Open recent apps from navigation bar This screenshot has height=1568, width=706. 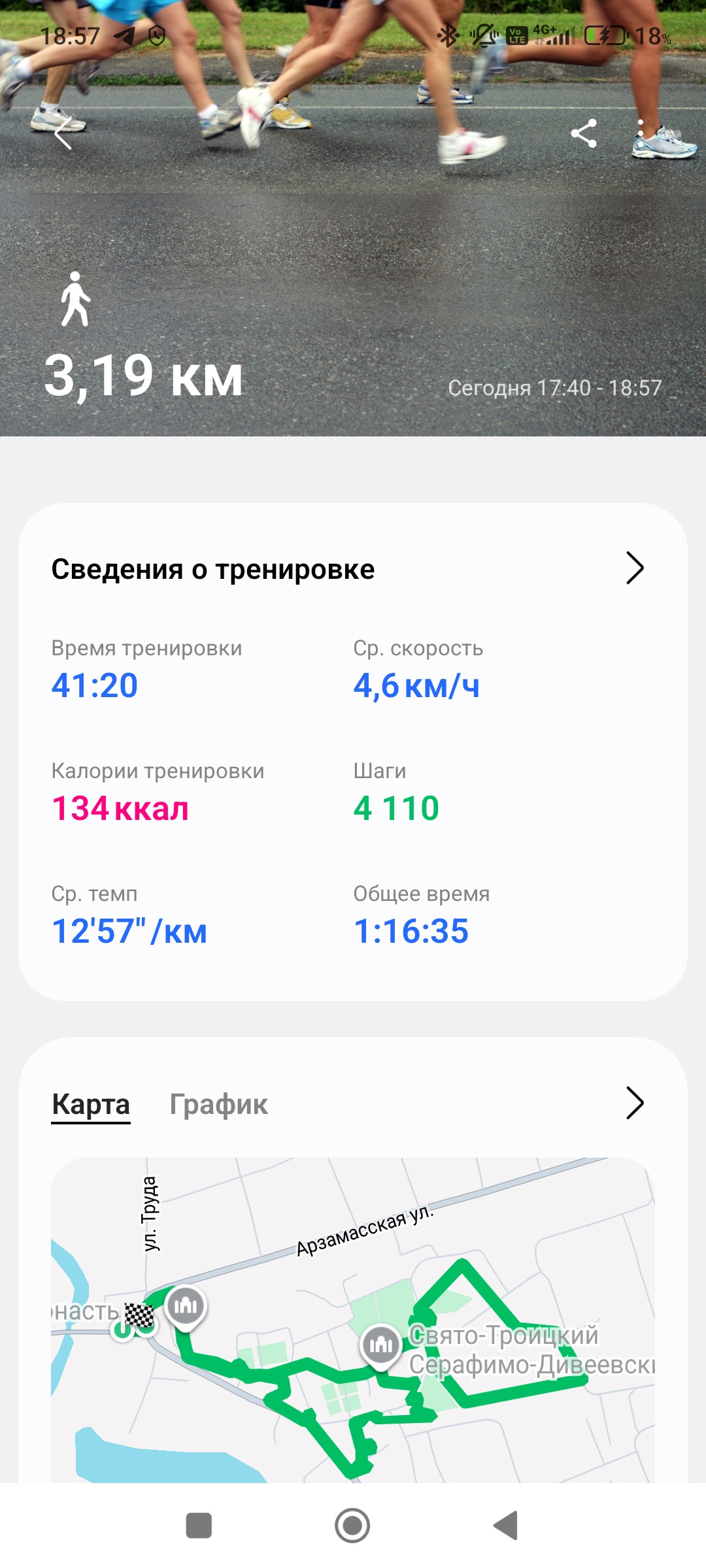[x=199, y=1526]
